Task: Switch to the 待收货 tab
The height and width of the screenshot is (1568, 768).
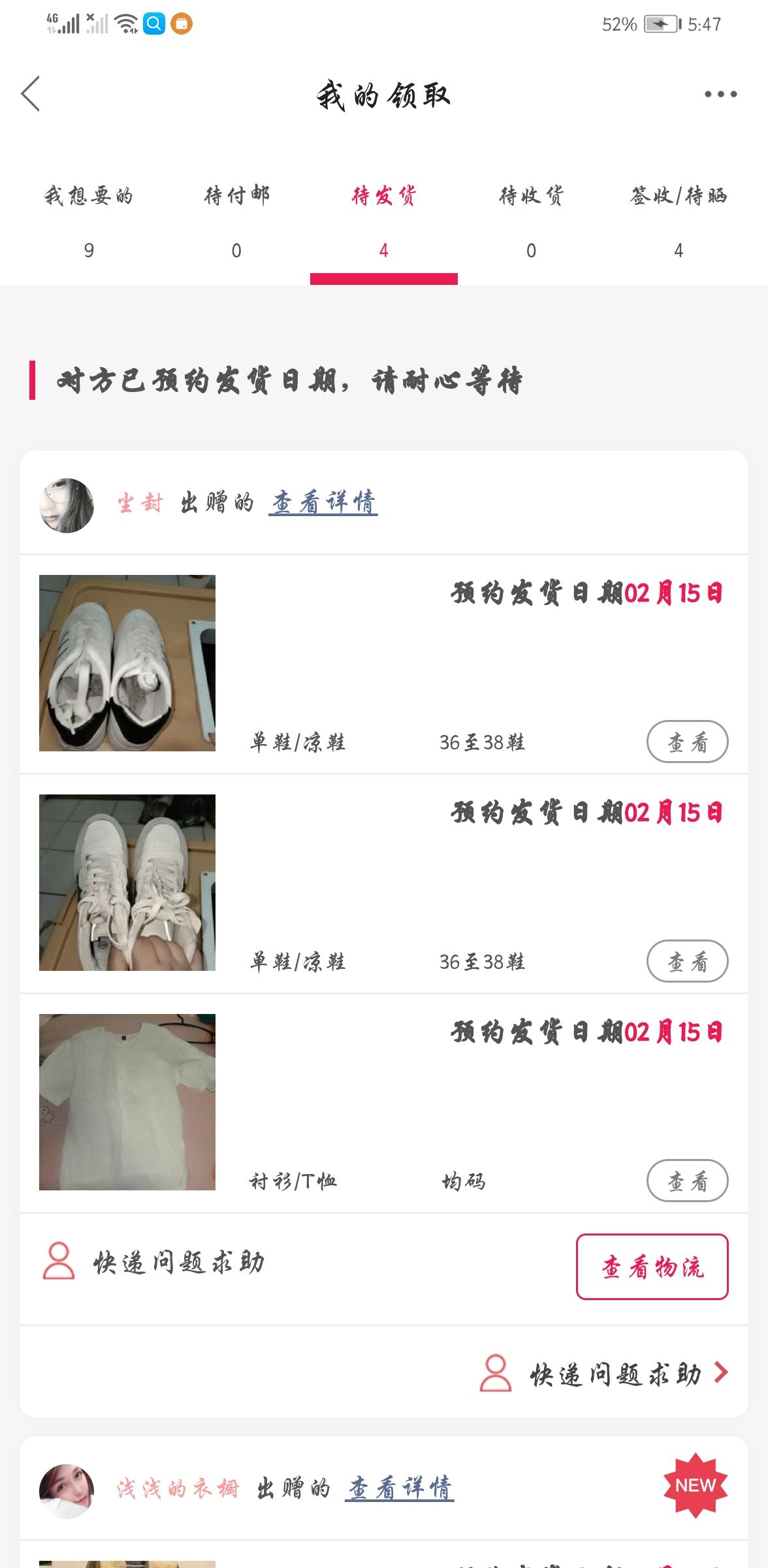Action: [x=531, y=222]
